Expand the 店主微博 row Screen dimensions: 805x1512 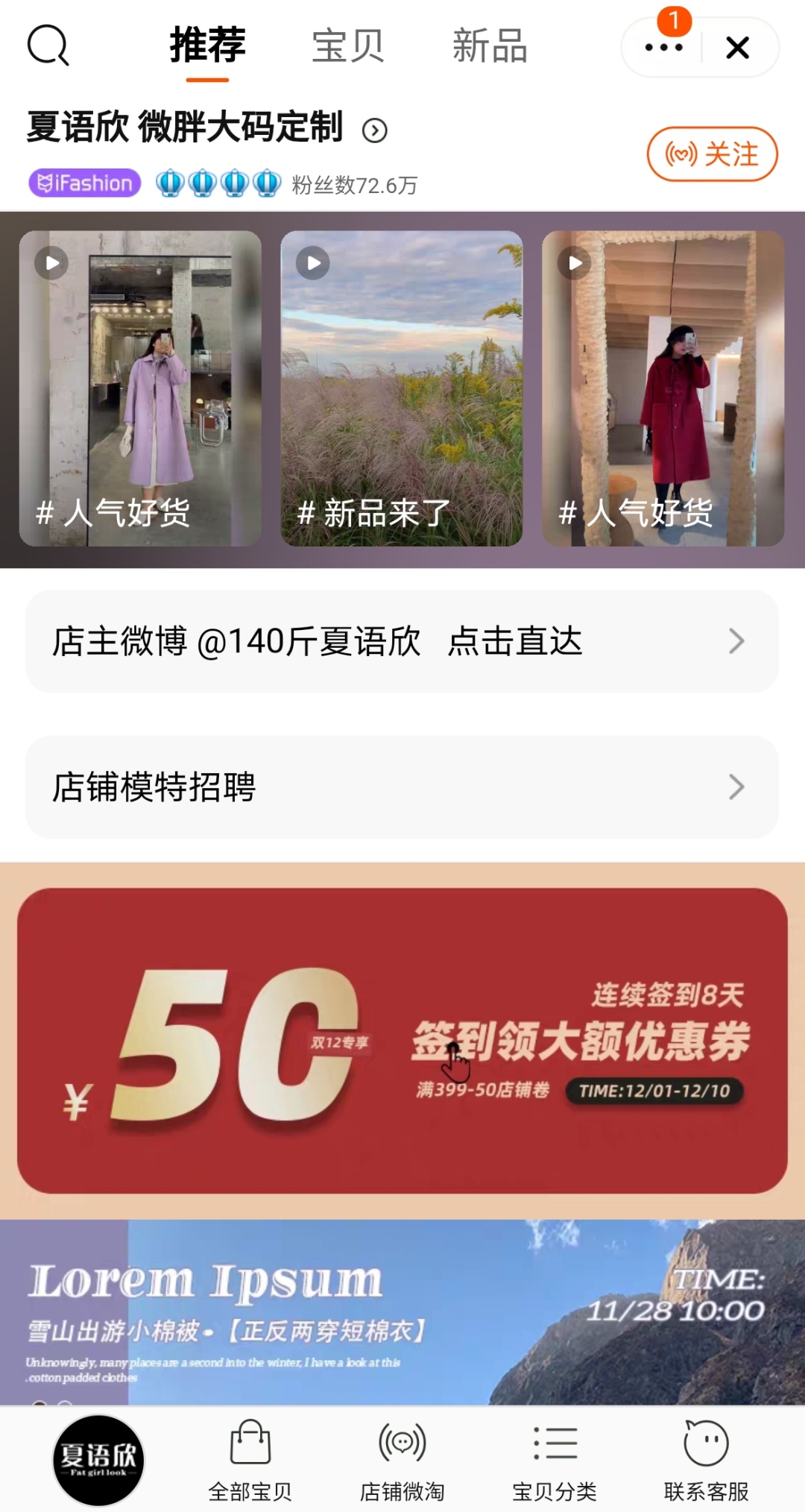pos(402,640)
